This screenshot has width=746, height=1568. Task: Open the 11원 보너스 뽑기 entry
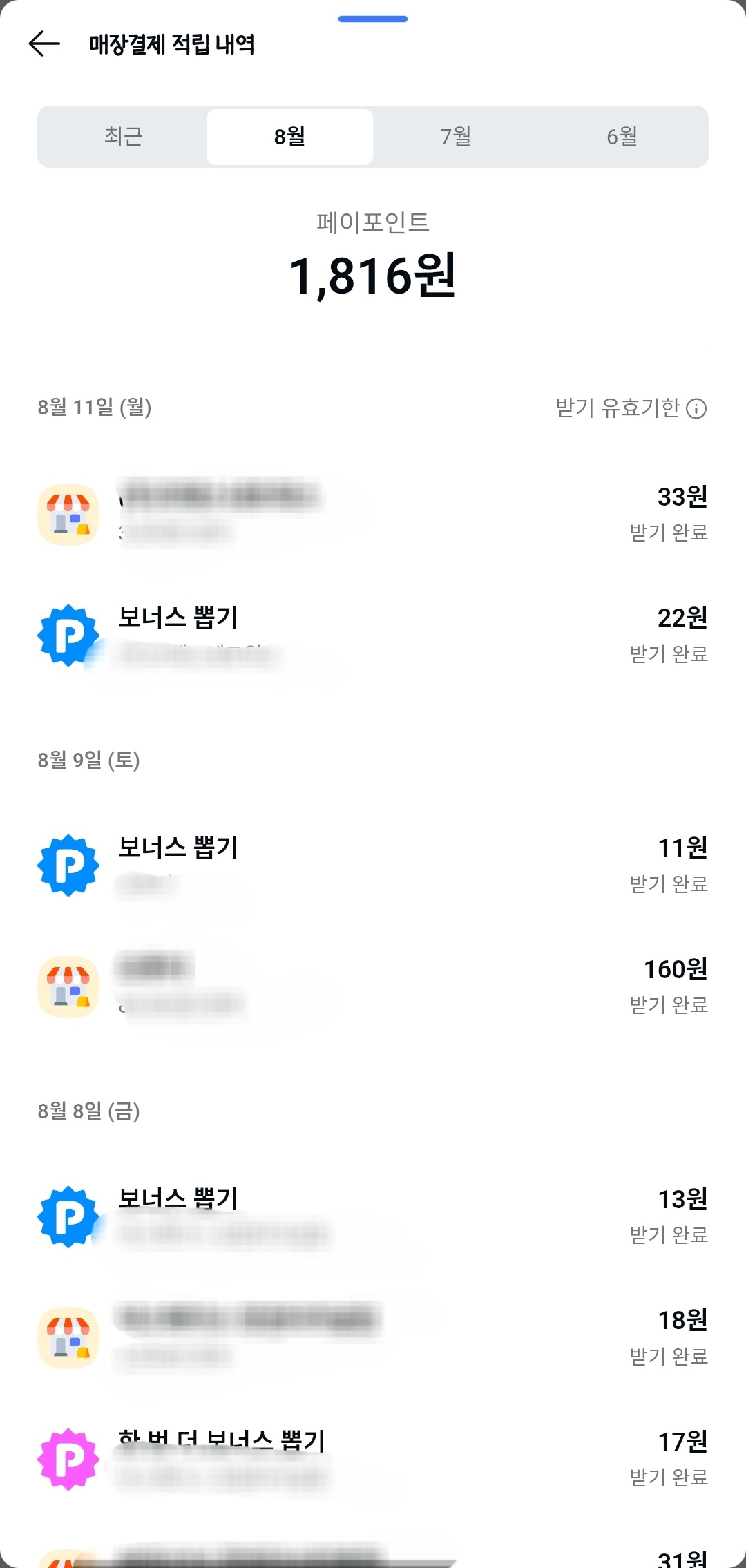pos(373,865)
